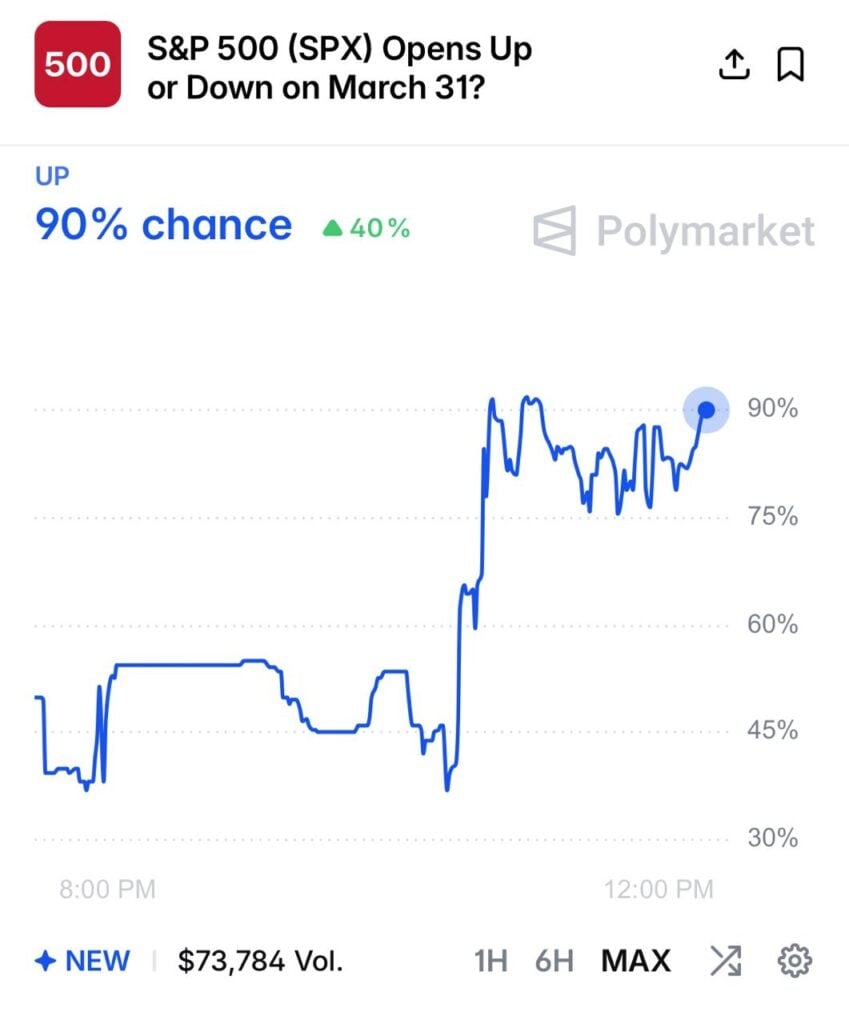Click the share/export icon

[x=734, y=63]
